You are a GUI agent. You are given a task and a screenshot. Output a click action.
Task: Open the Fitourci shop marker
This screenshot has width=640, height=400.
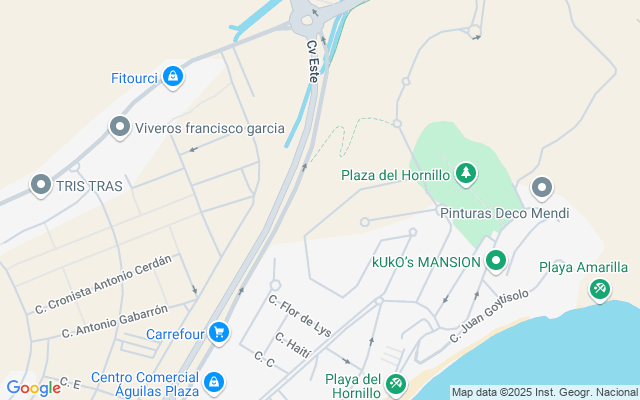point(173,77)
